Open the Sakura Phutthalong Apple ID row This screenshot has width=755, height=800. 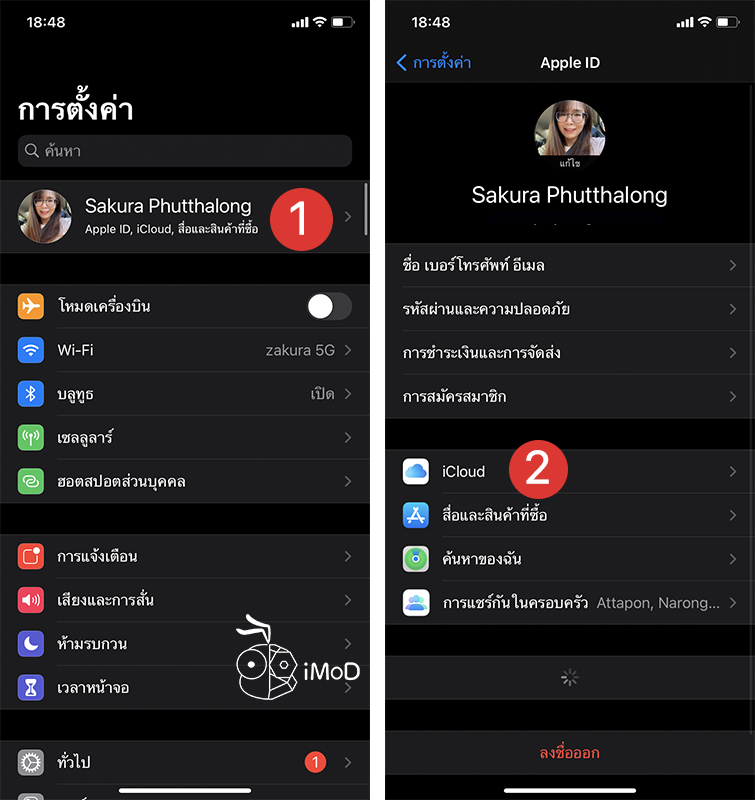click(x=185, y=216)
